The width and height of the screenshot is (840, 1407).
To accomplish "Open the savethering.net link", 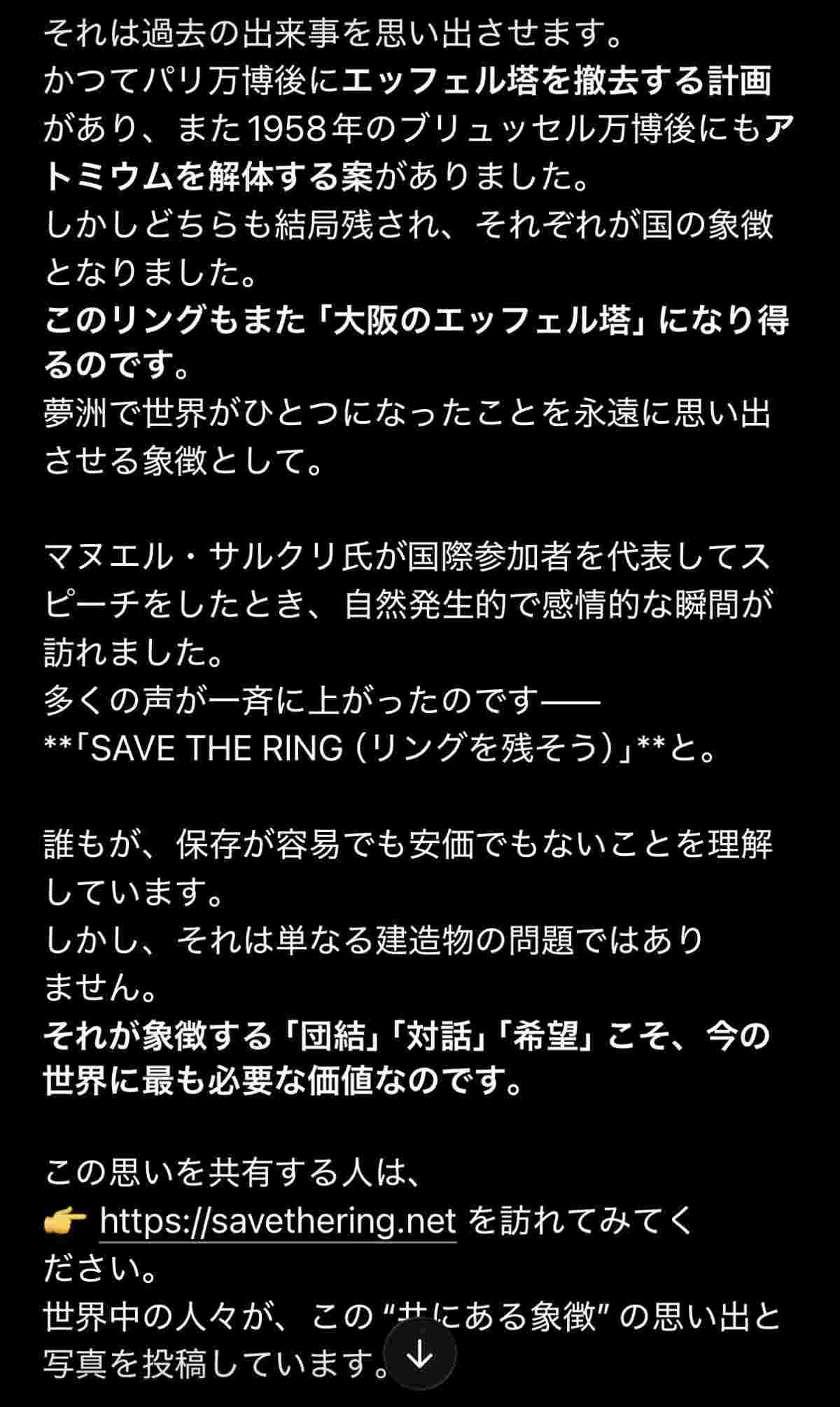I will (278, 1221).
